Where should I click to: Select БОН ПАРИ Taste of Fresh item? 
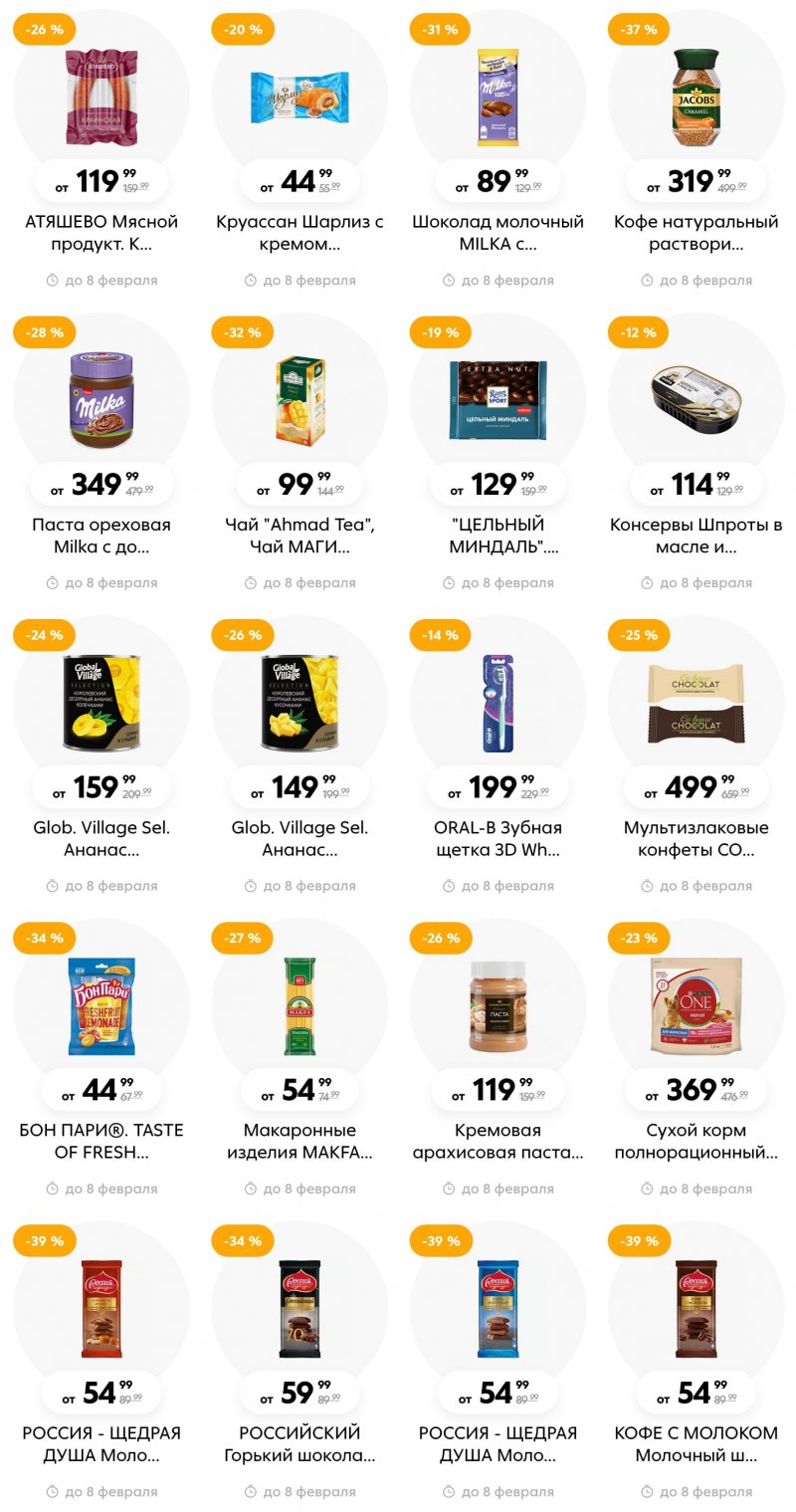click(100, 1141)
